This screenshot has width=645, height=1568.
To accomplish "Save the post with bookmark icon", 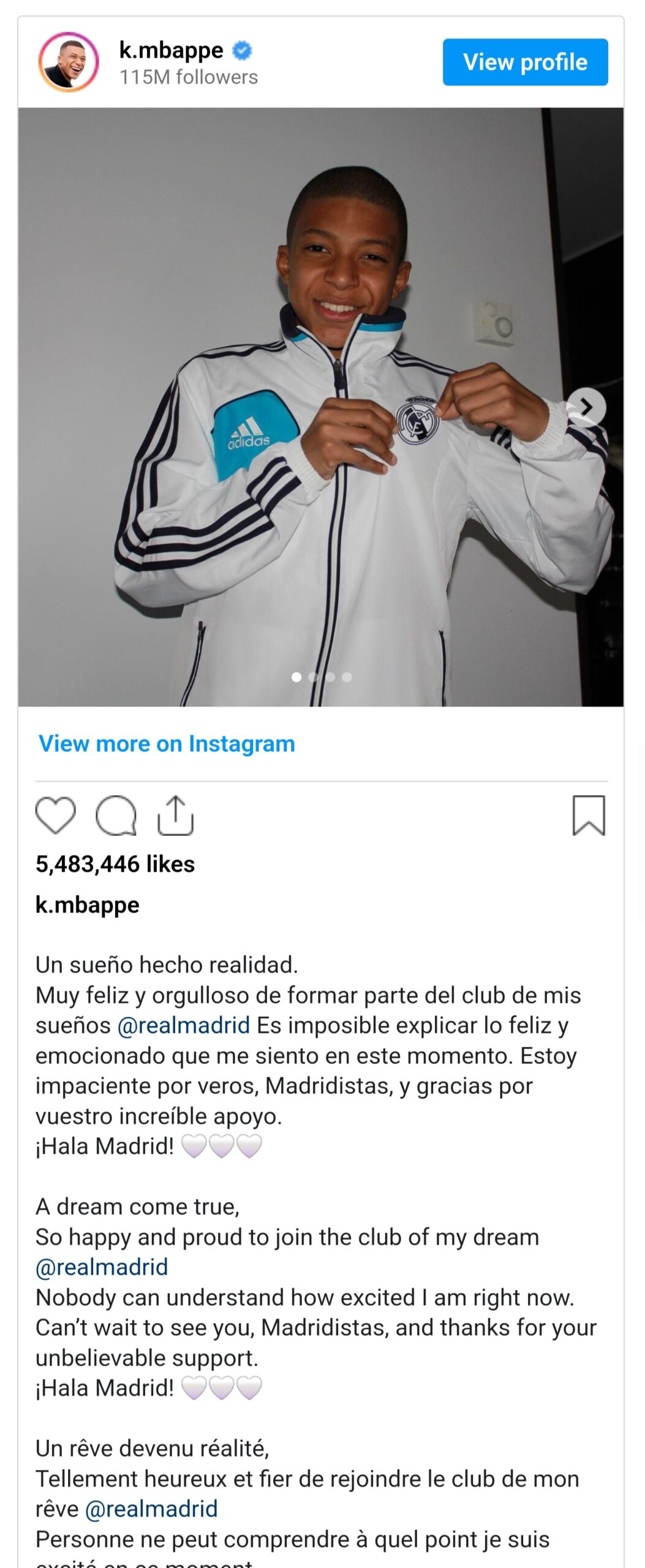I will coord(589,815).
